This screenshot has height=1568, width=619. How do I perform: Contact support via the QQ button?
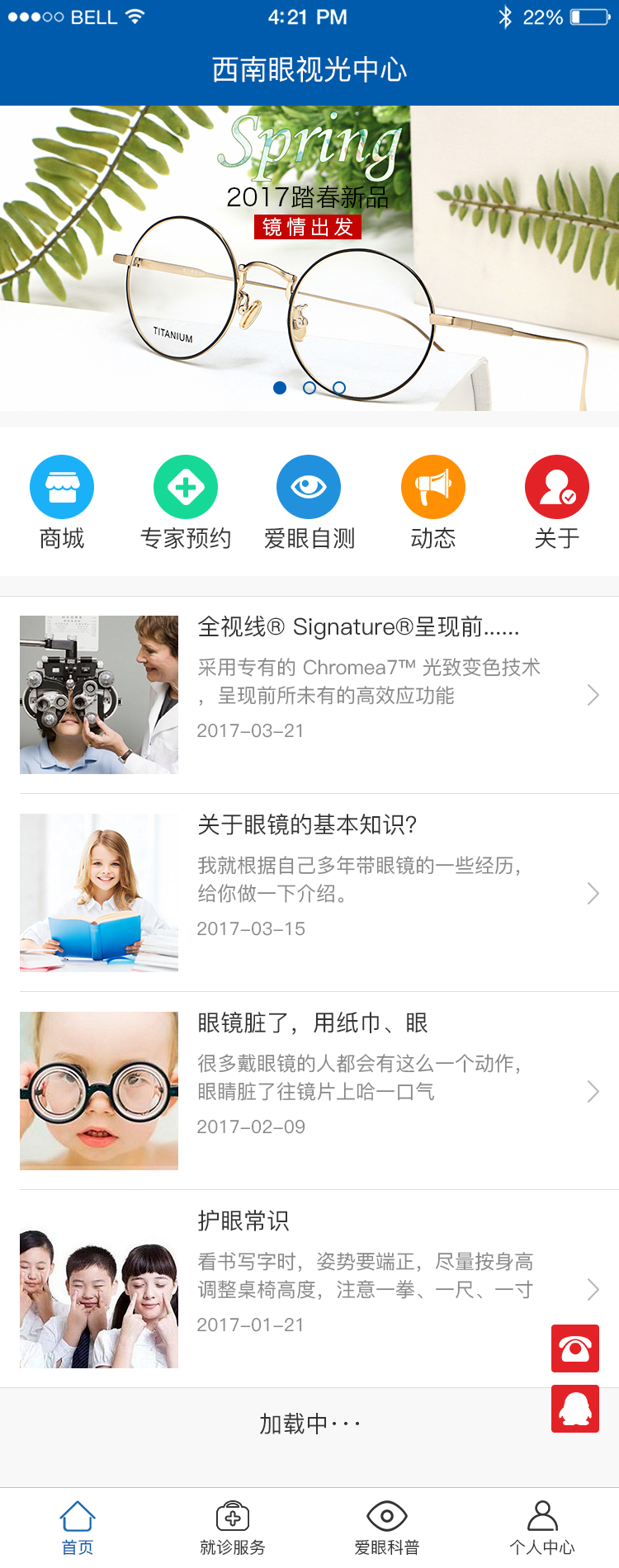pyautogui.click(x=575, y=1409)
